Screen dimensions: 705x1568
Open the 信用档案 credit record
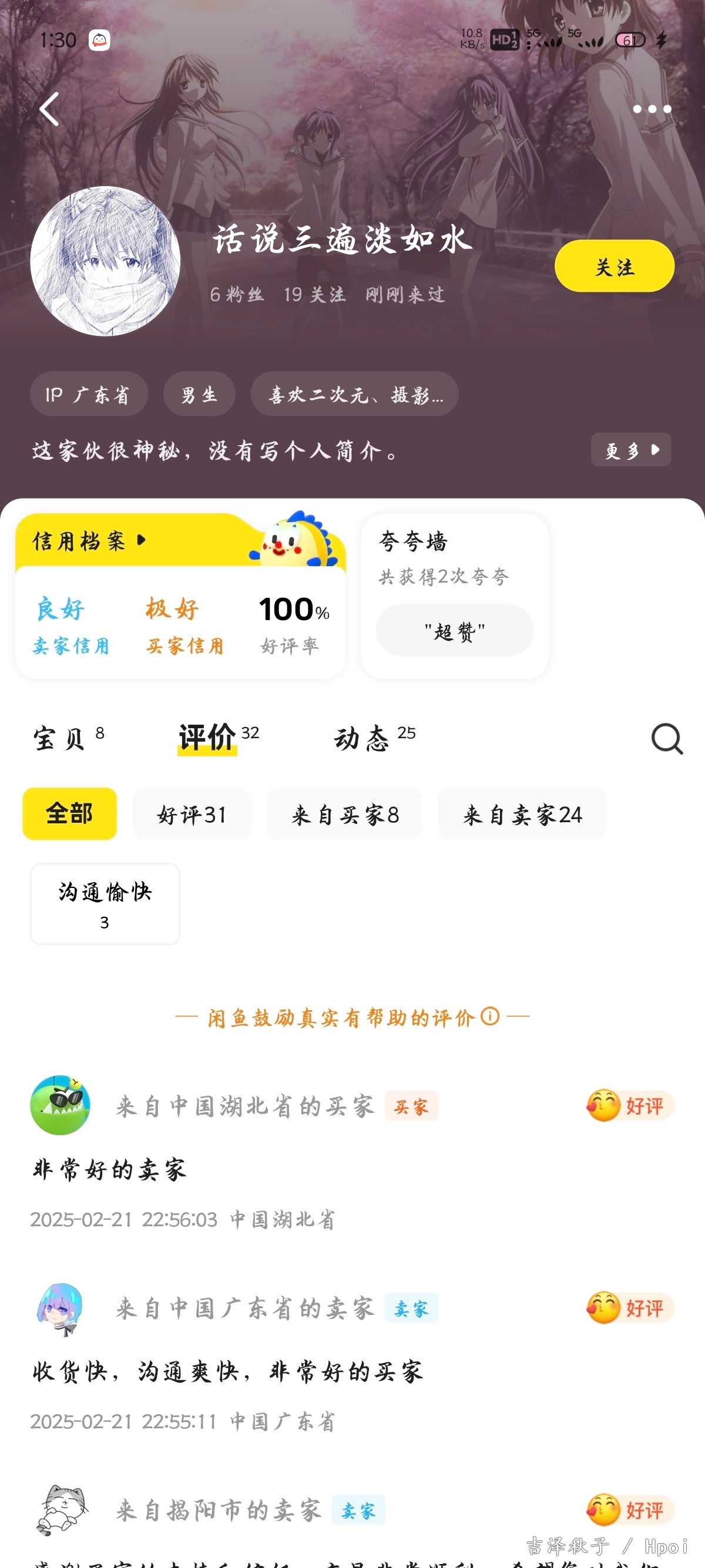(x=89, y=540)
